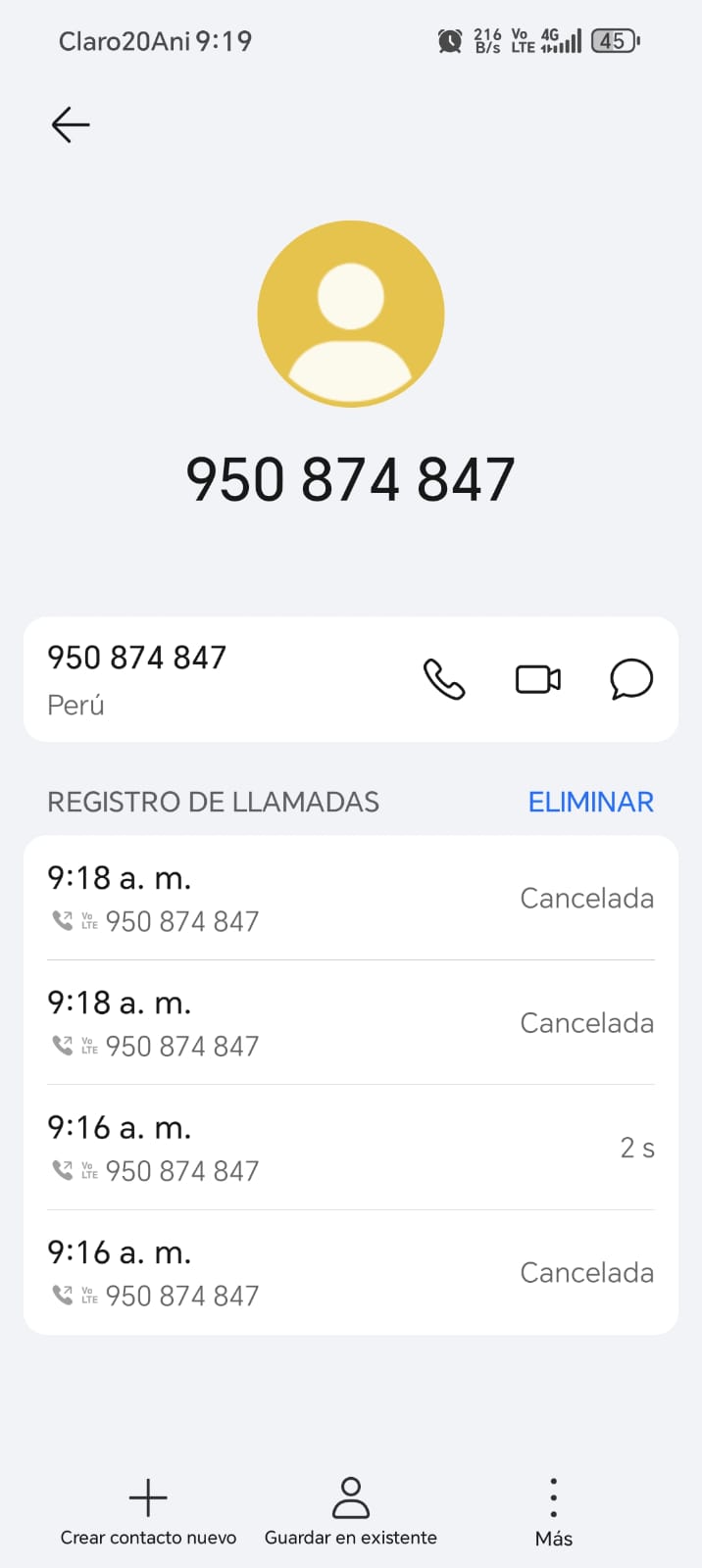This screenshot has width=702, height=1568.
Task: Start a video call with this number
Action: click(x=538, y=679)
